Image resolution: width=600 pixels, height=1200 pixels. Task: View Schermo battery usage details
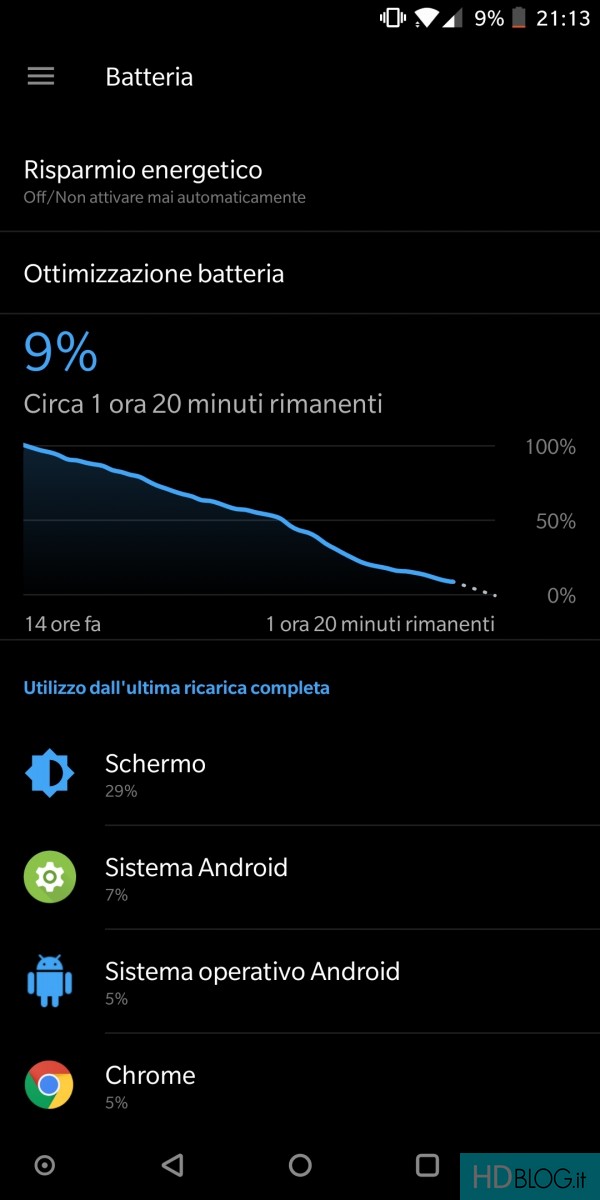coord(300,774)
